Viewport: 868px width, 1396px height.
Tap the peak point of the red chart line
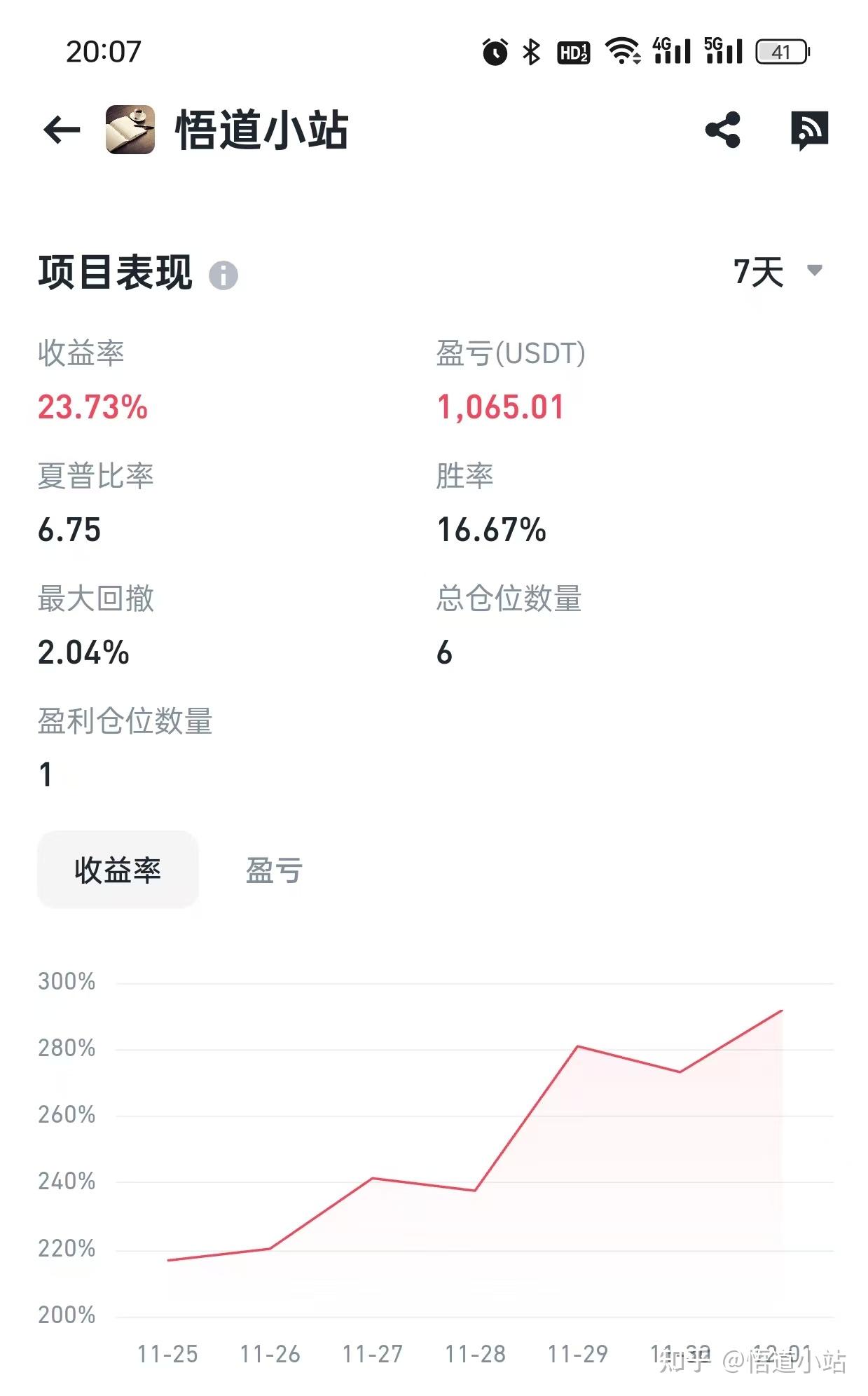(x=783, y=1010)
